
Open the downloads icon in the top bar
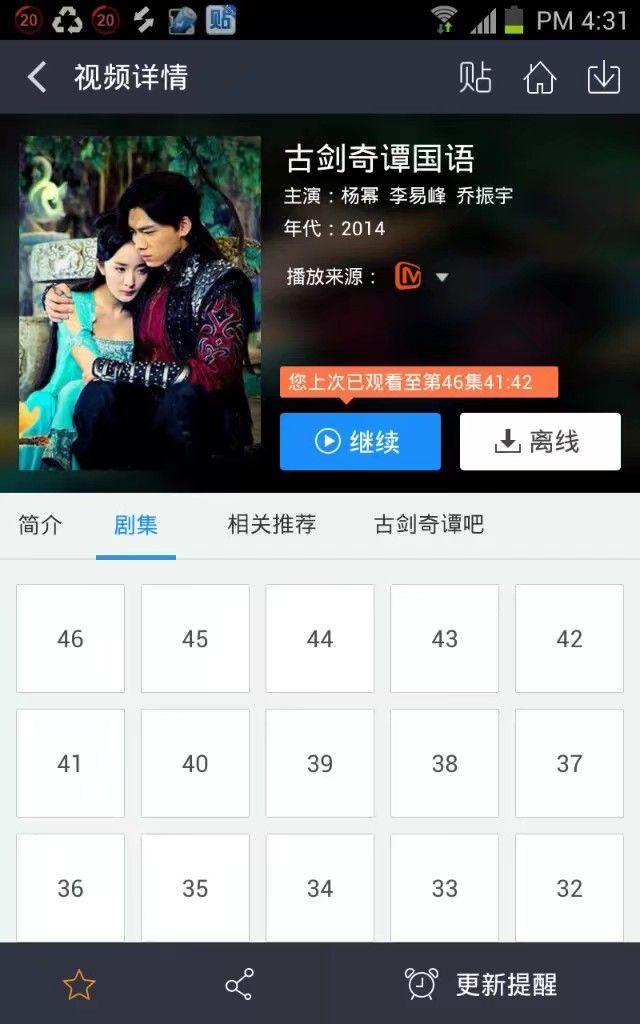coord(604,77)
